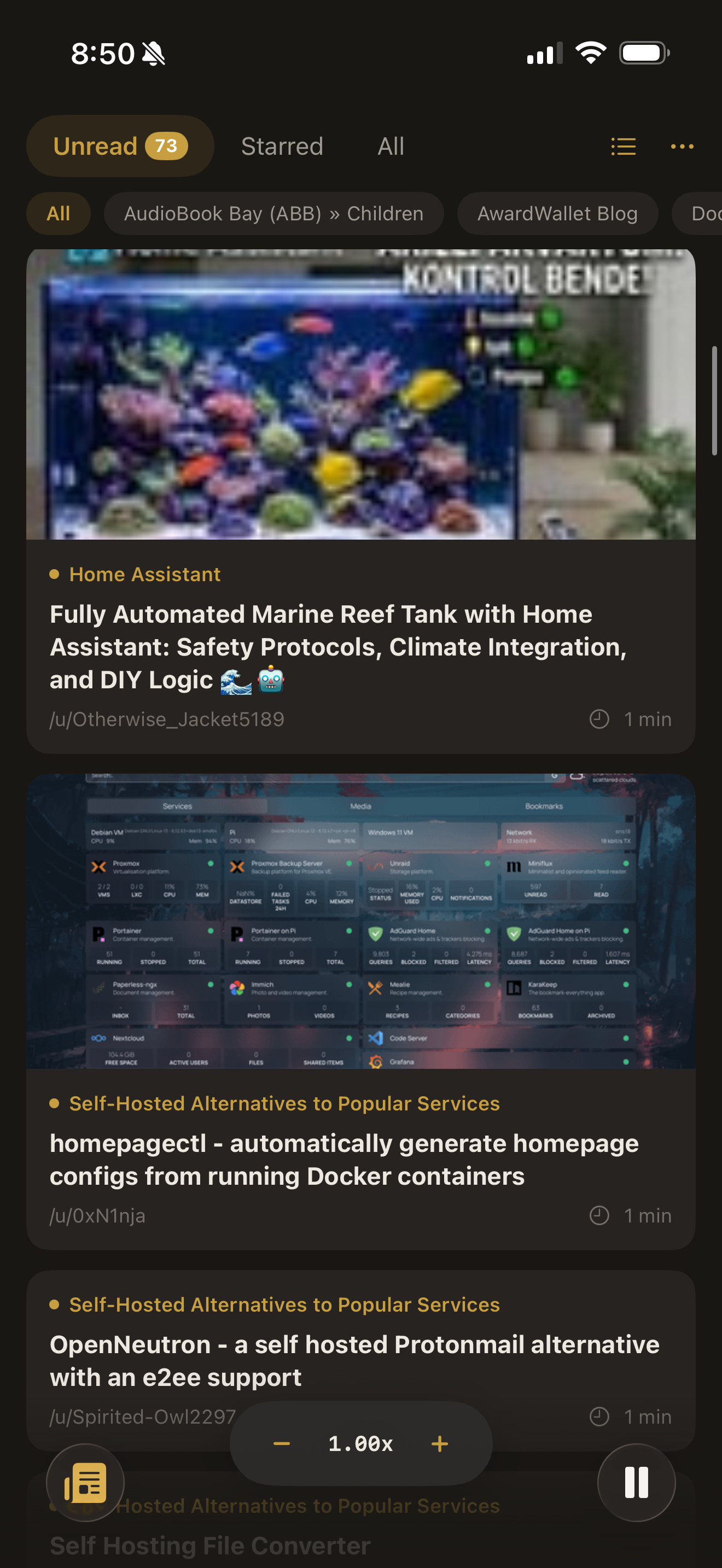Read the OpenNeutron Protonmail alternative post
This screenshot has height=1568, width=722.
pyautogui.click(x=354, y=1360)
